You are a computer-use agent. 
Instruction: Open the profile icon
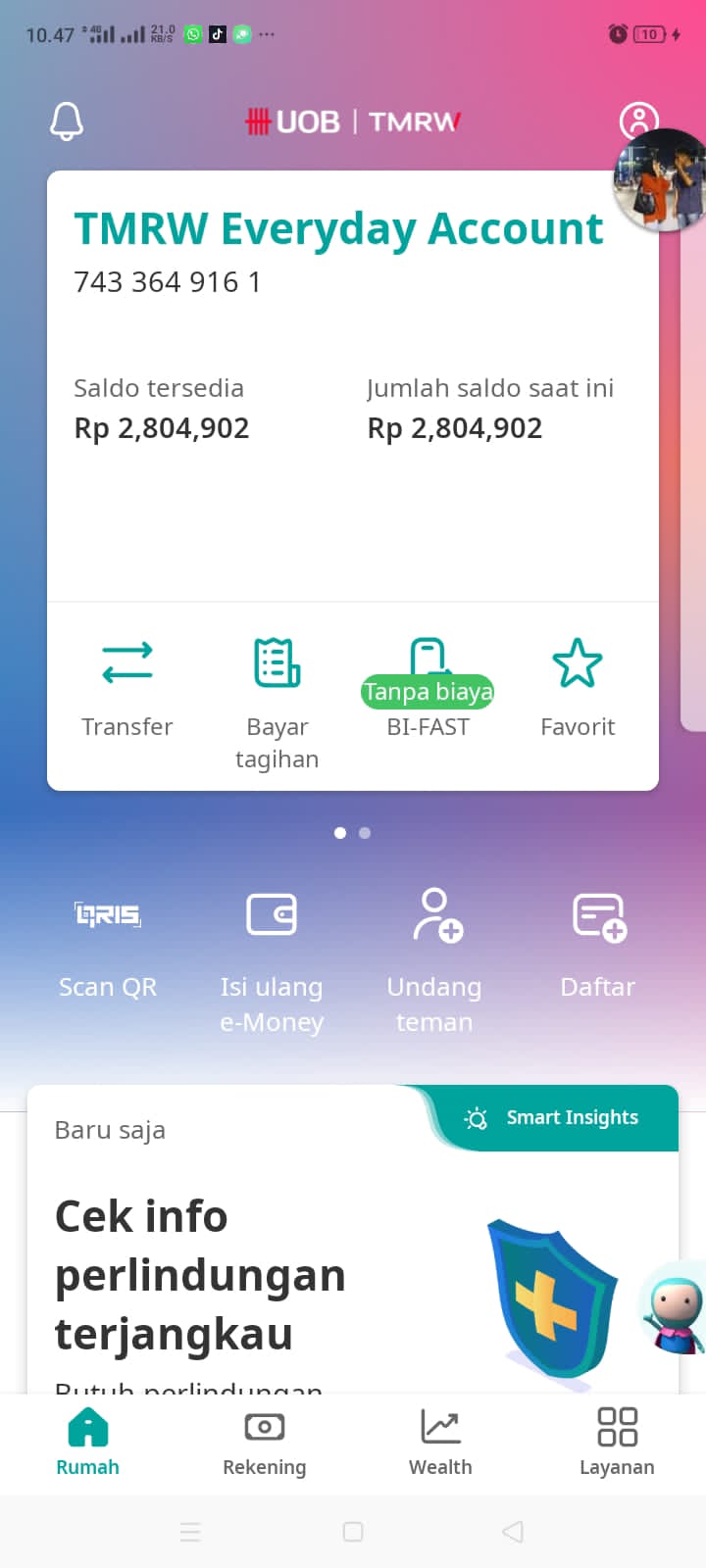(638, 121)
